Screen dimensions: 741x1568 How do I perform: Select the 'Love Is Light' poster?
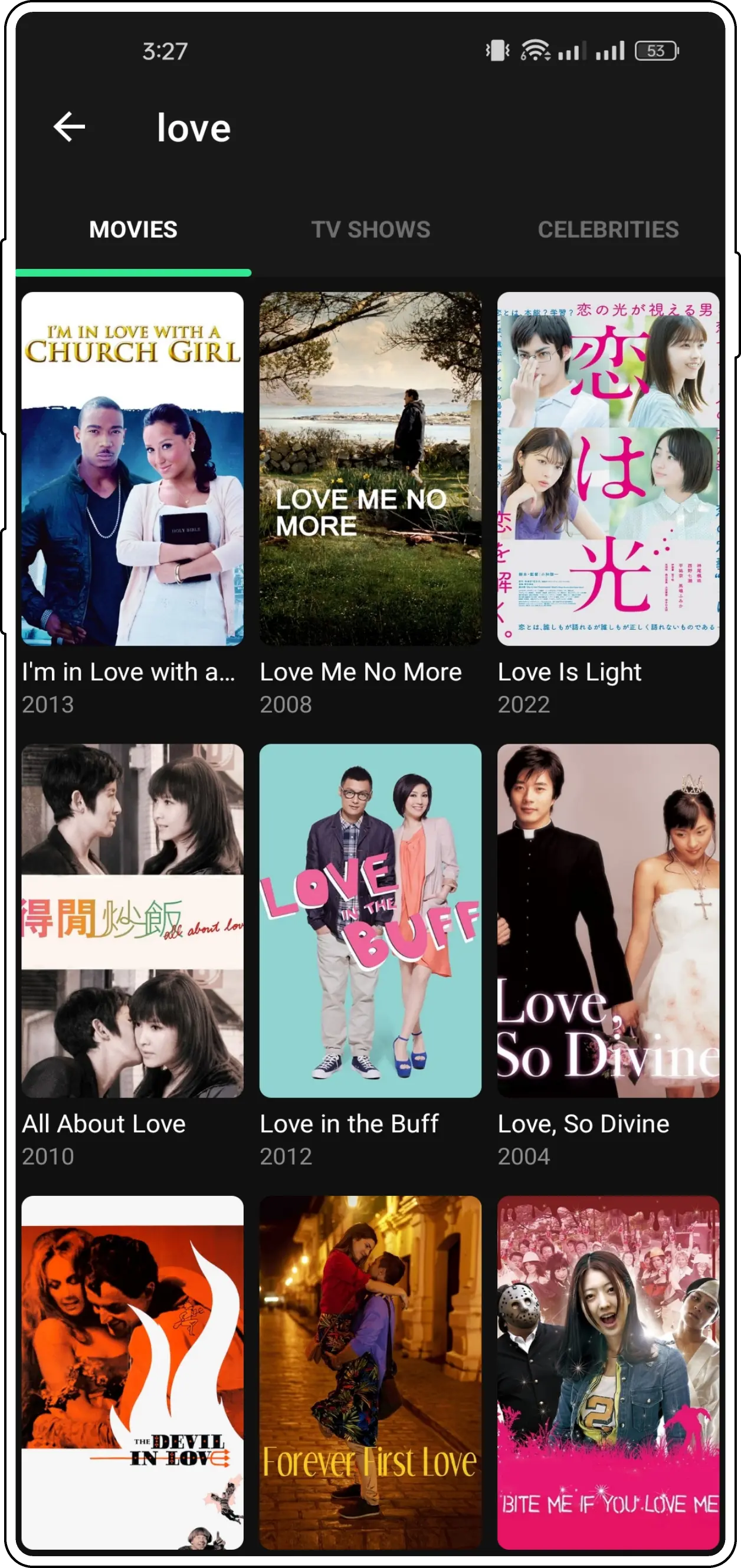pos(608,469)
